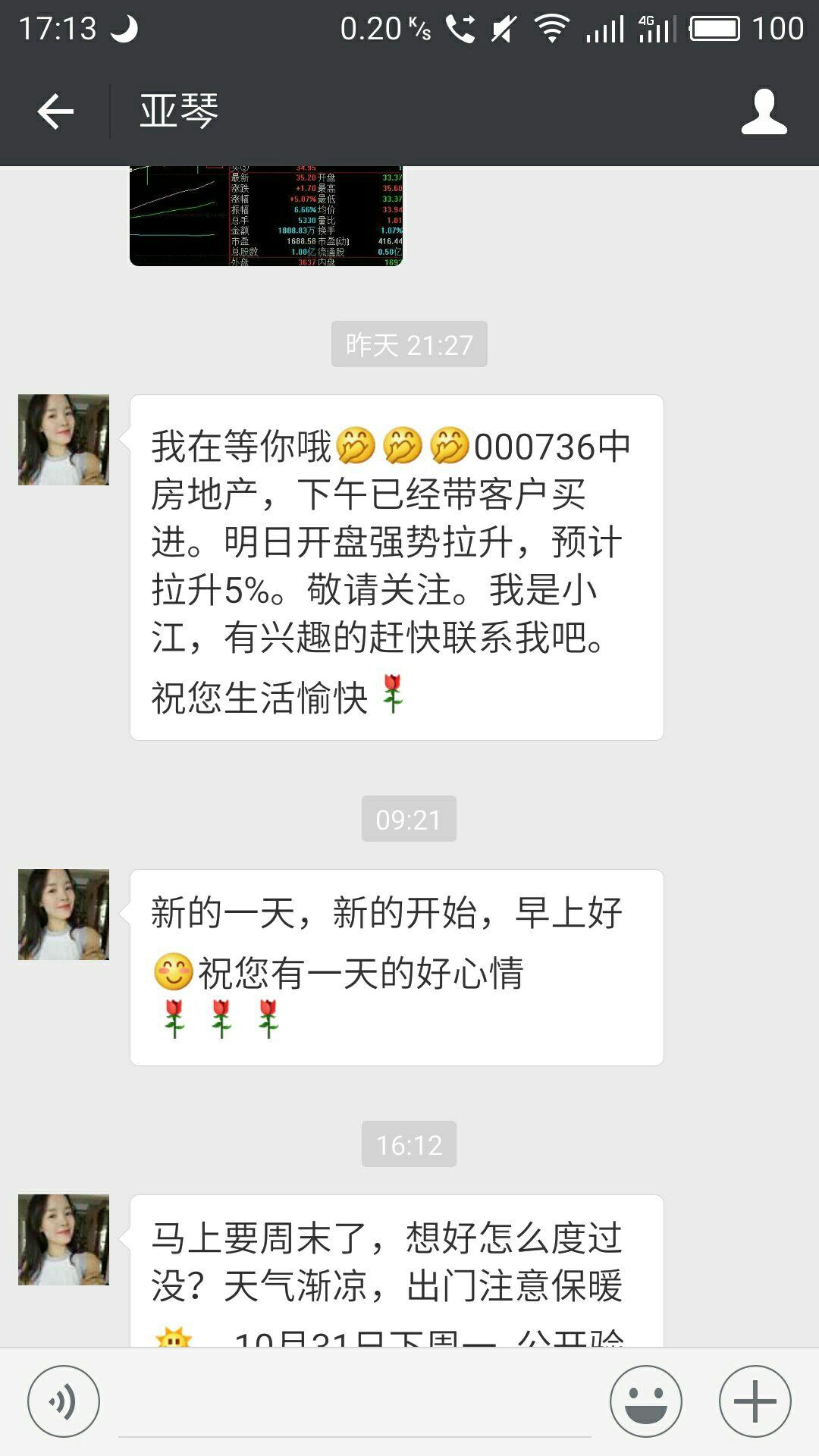
Task: Tap the battery indicator in status bar
Action: pyautogui.click(x=714, y=29)
